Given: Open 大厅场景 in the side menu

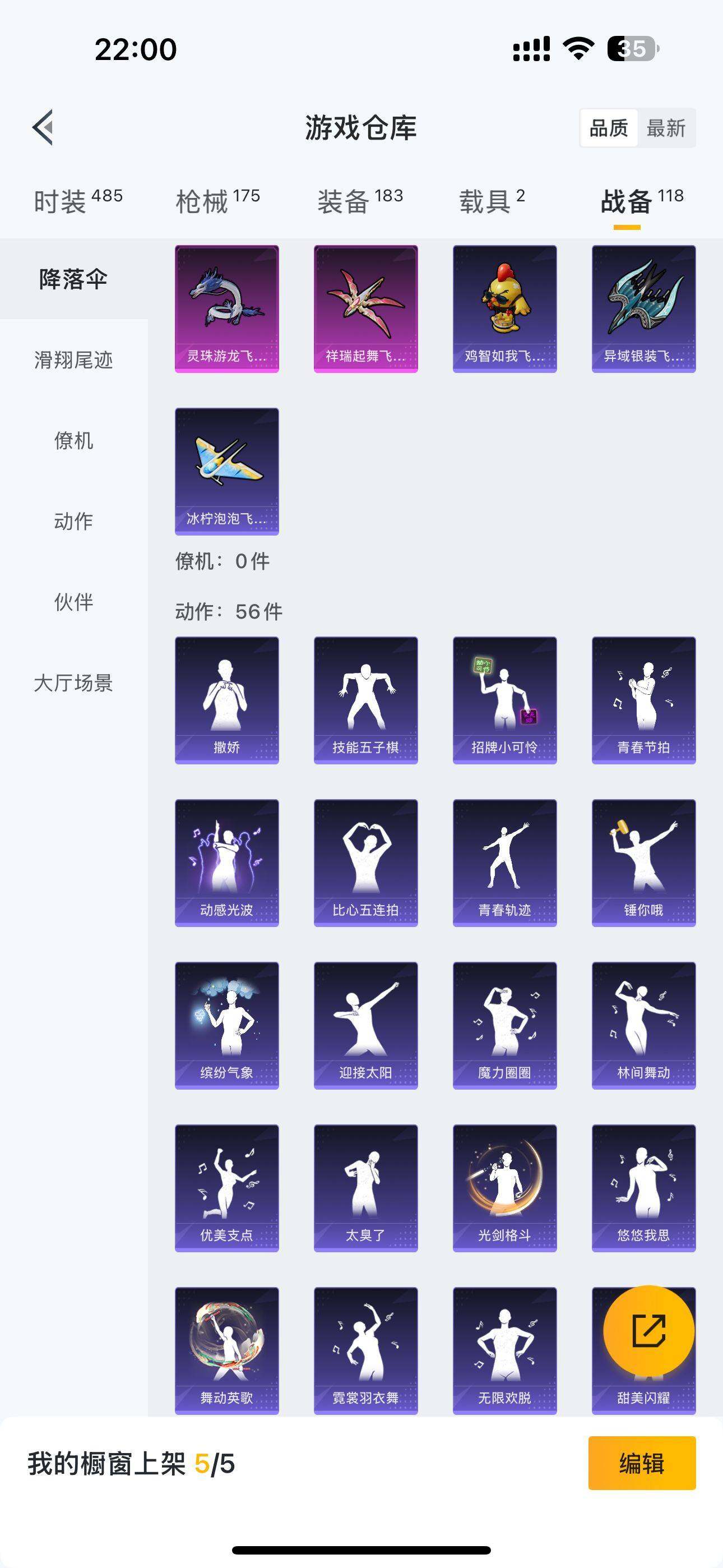Looking at the screenshot, I should 73,683.
